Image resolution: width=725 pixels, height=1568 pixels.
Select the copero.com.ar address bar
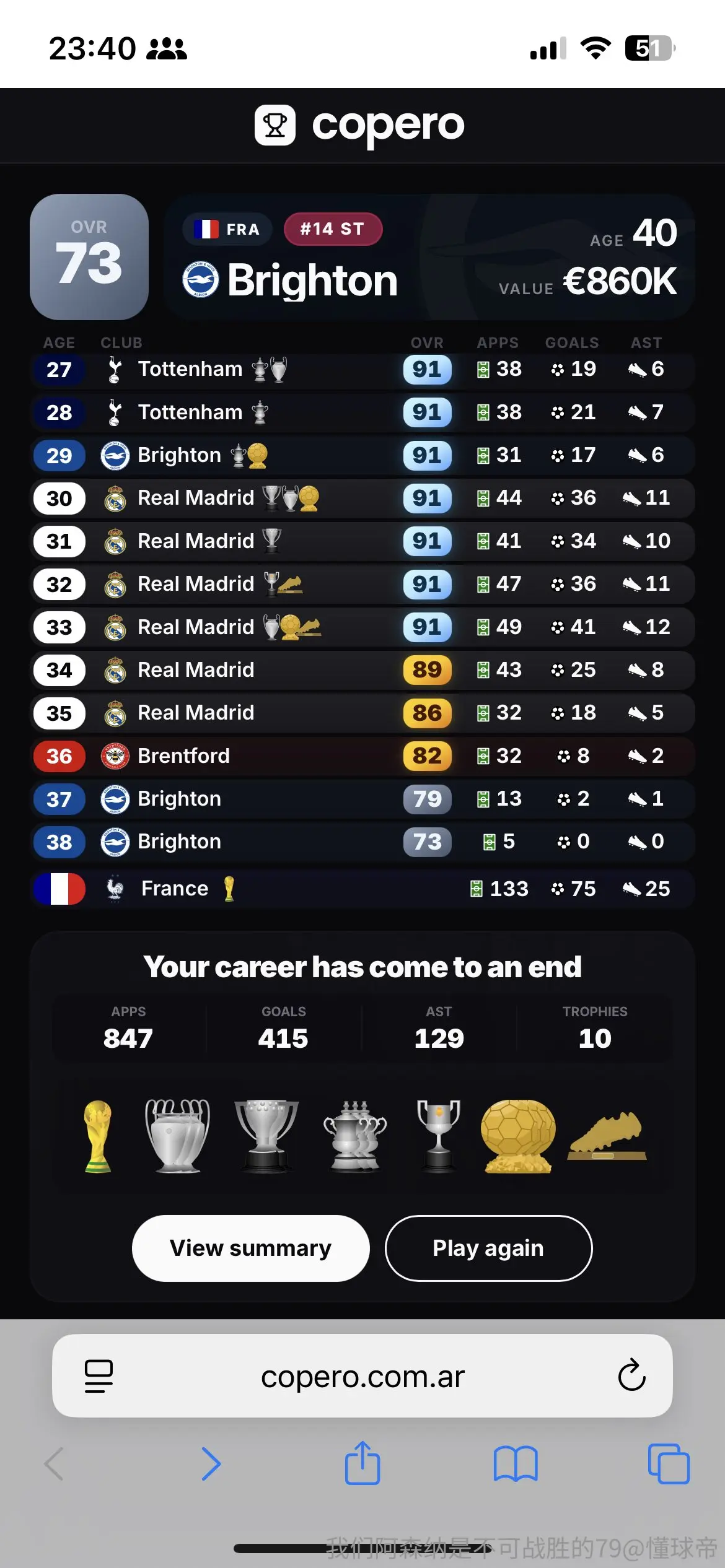(x=362, y=1375)
